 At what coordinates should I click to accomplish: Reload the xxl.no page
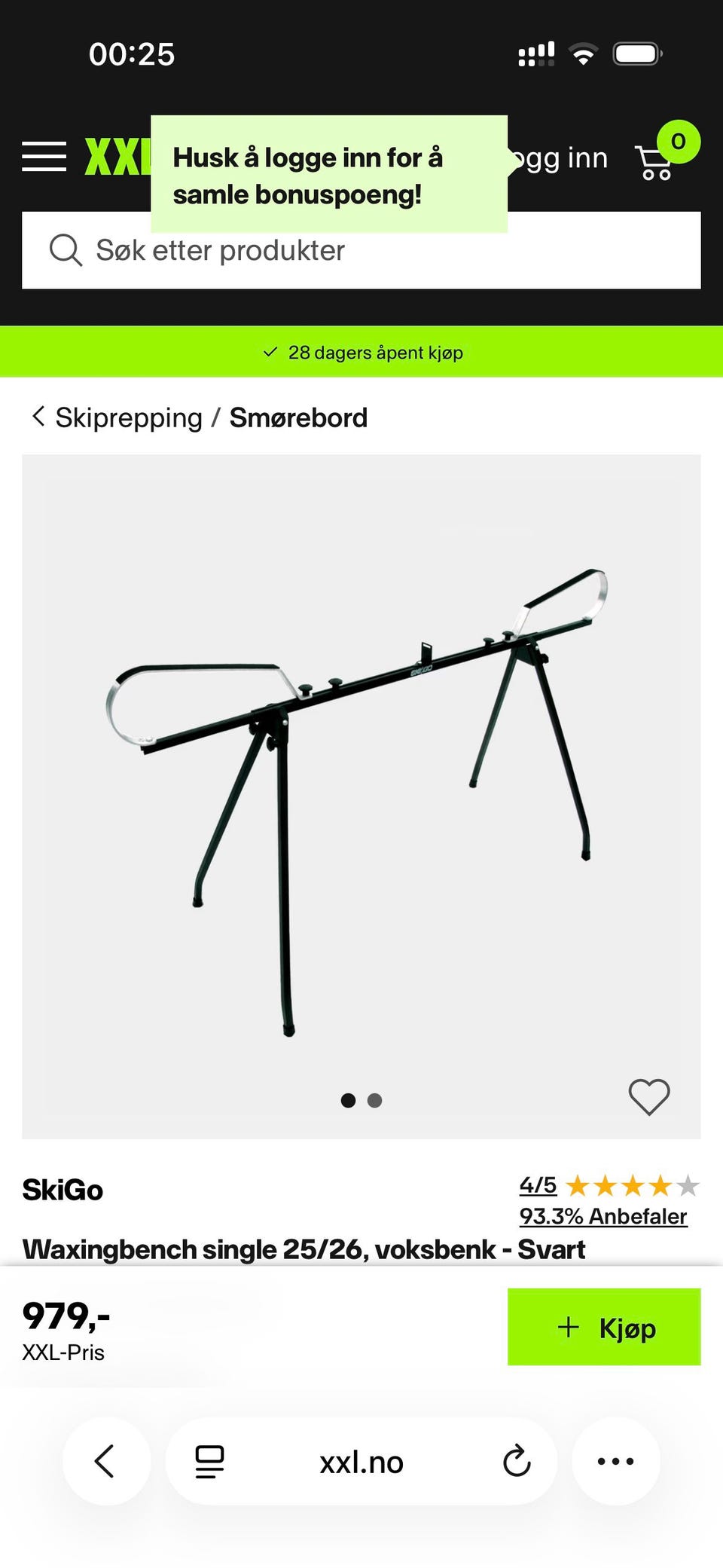517,1461
